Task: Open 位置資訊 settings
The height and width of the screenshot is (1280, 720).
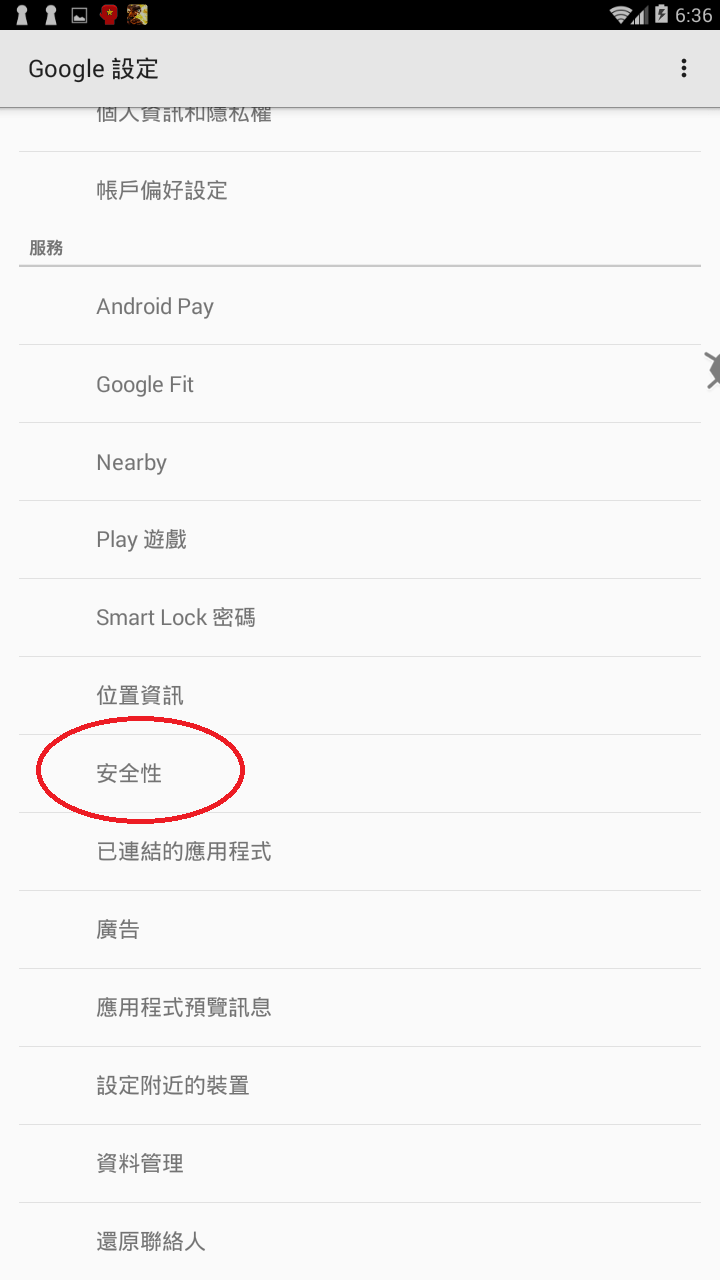Action: (x=140, y=696)
